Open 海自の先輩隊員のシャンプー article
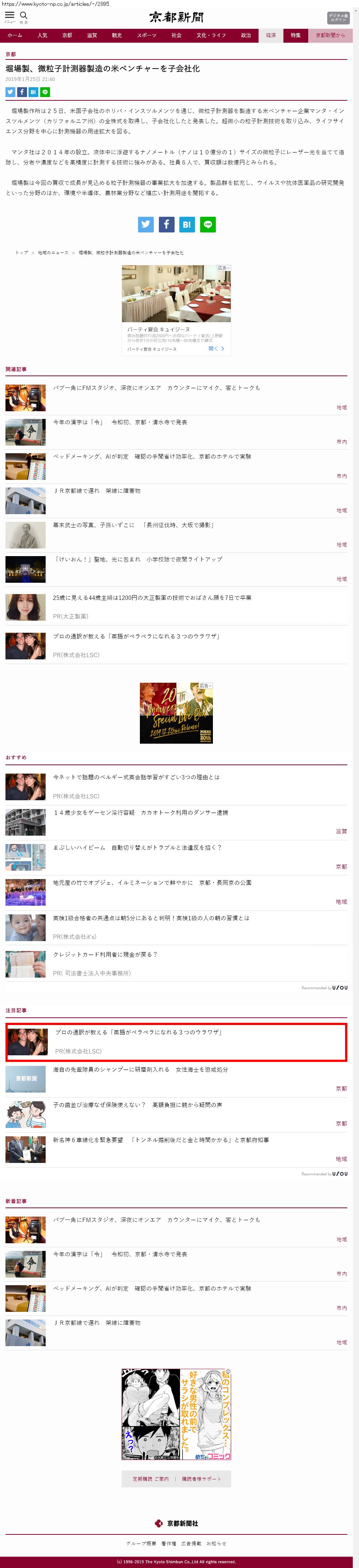This screenshot has height=1568, width=359. pos(140,1069)
